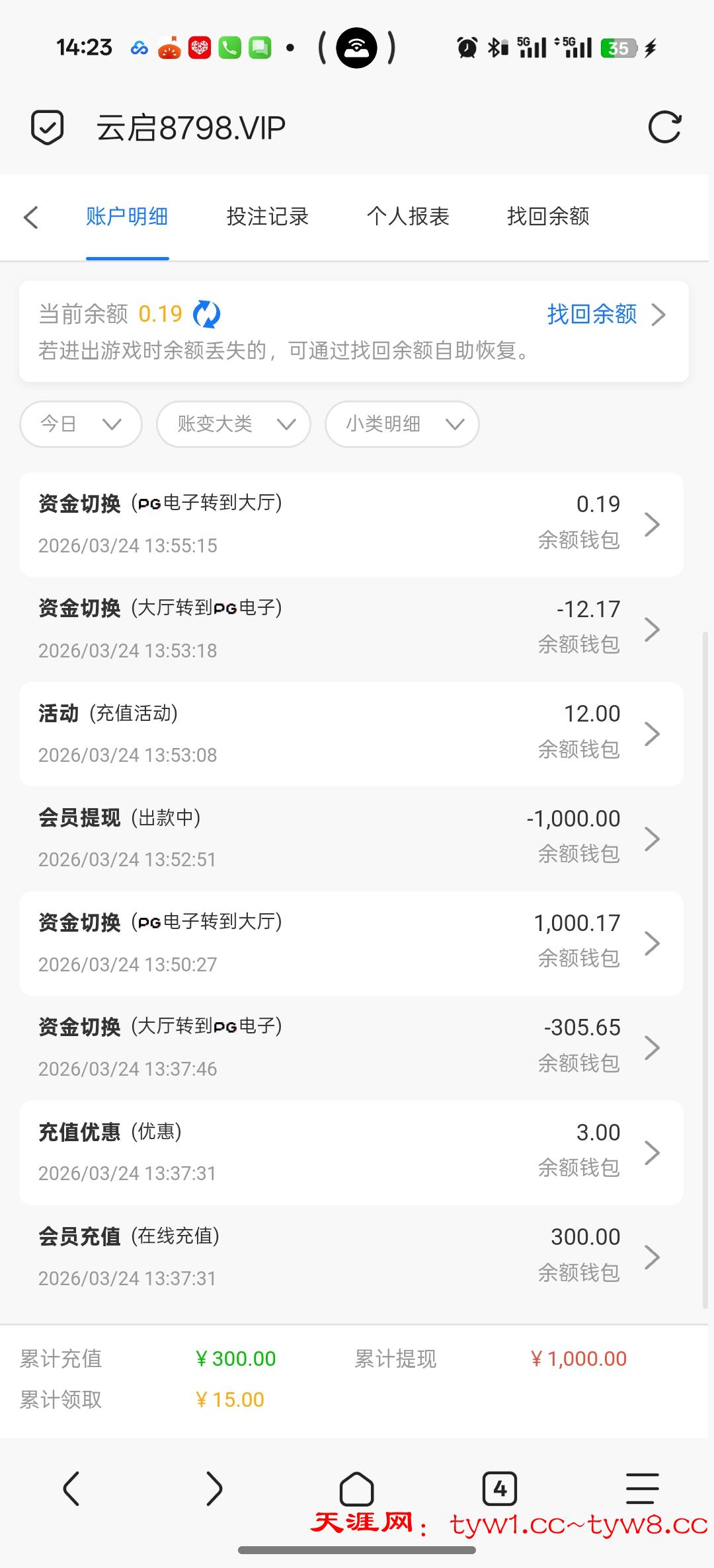714x1568 pixels.
Task: Expand the 今日 date dropdown
Action: pyautogui.click(x=81, y=424)
